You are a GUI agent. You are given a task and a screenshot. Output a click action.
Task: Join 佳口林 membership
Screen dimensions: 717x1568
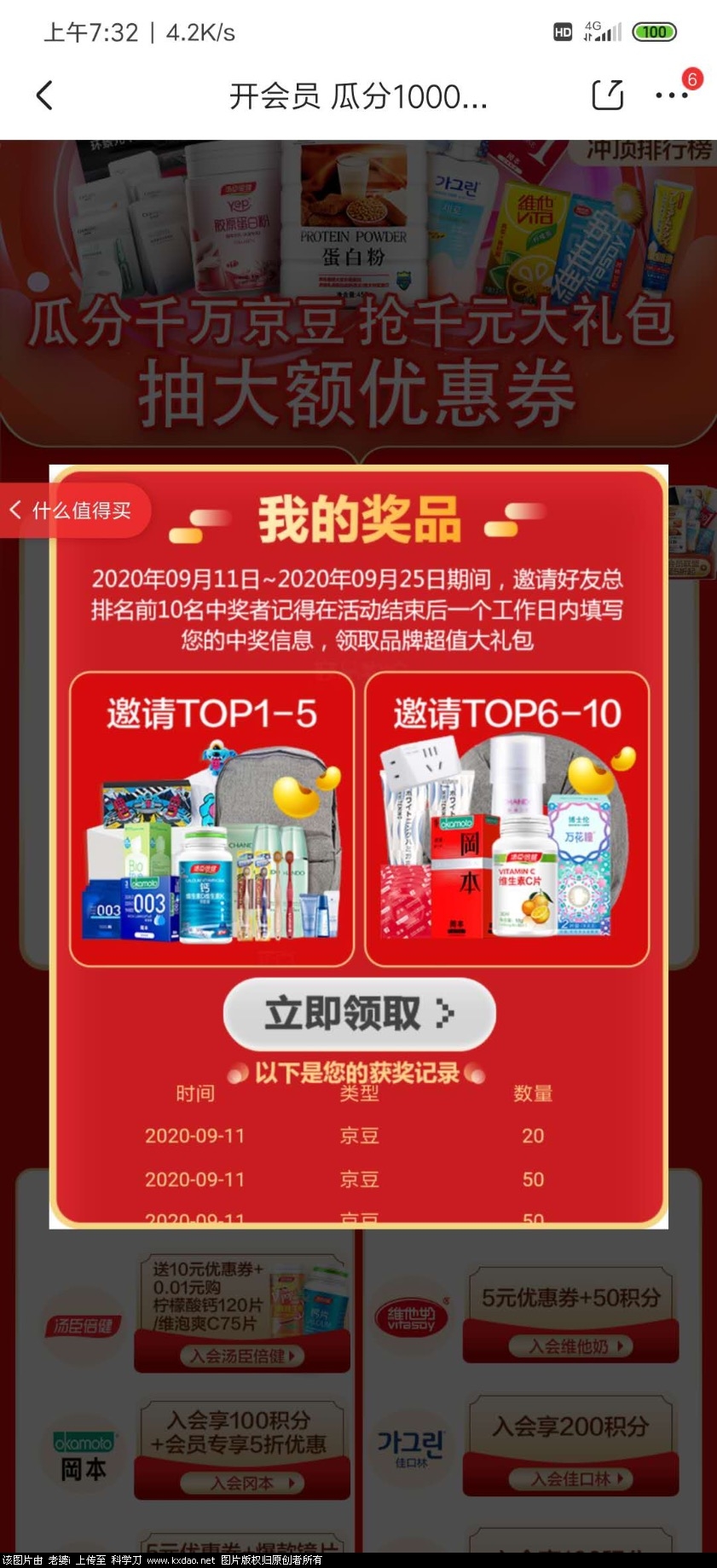571,1478
